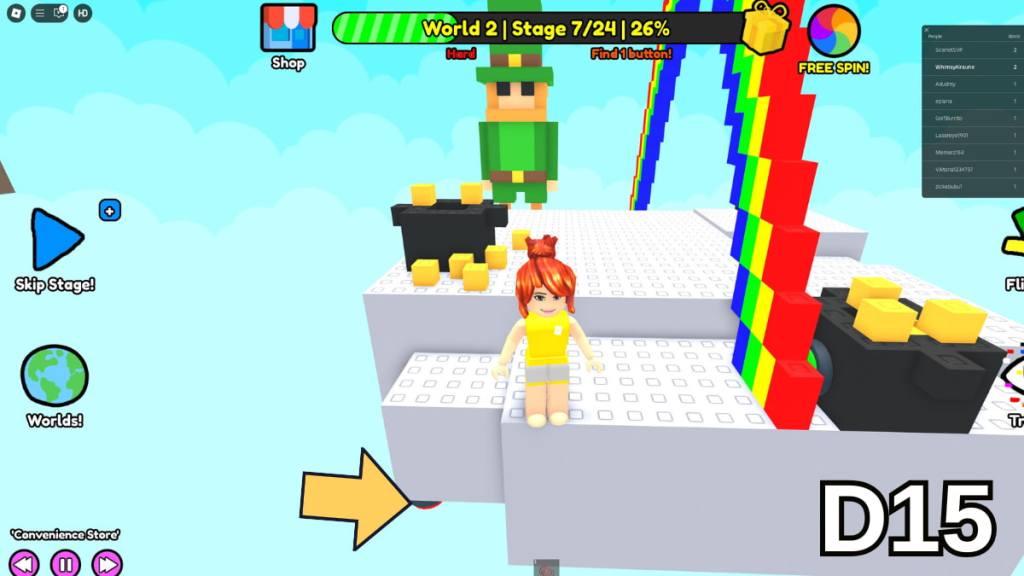Tap the HD quality icon
The width and height of the screenshot is (1024, 576).
pyautogui.click(x=83, y=13)
